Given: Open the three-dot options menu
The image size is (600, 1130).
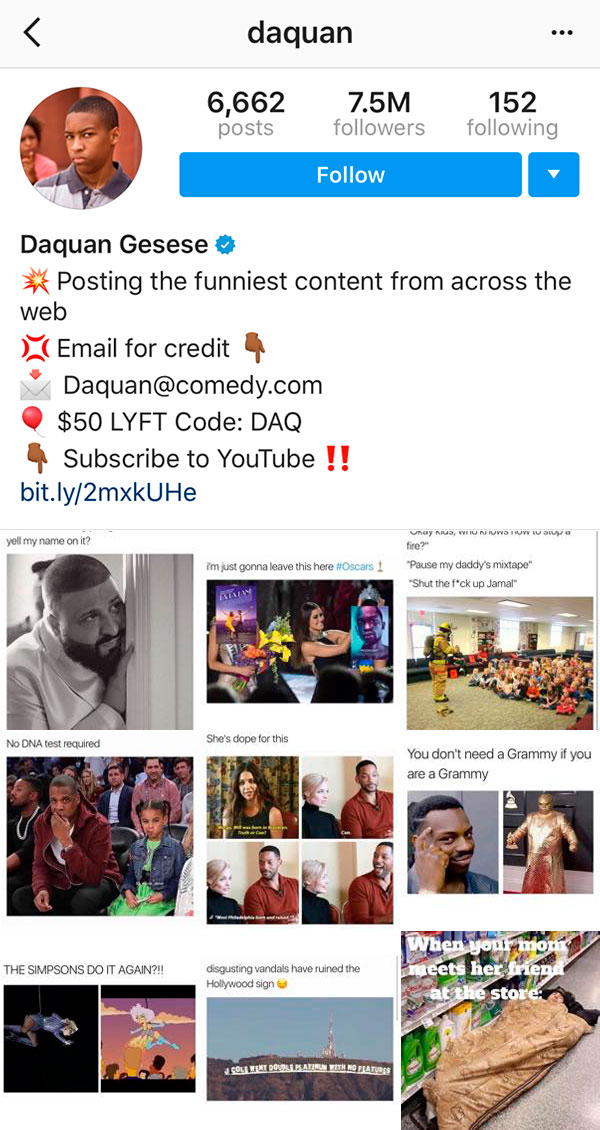Looking at the screenshot, I should tap(562, 32).
